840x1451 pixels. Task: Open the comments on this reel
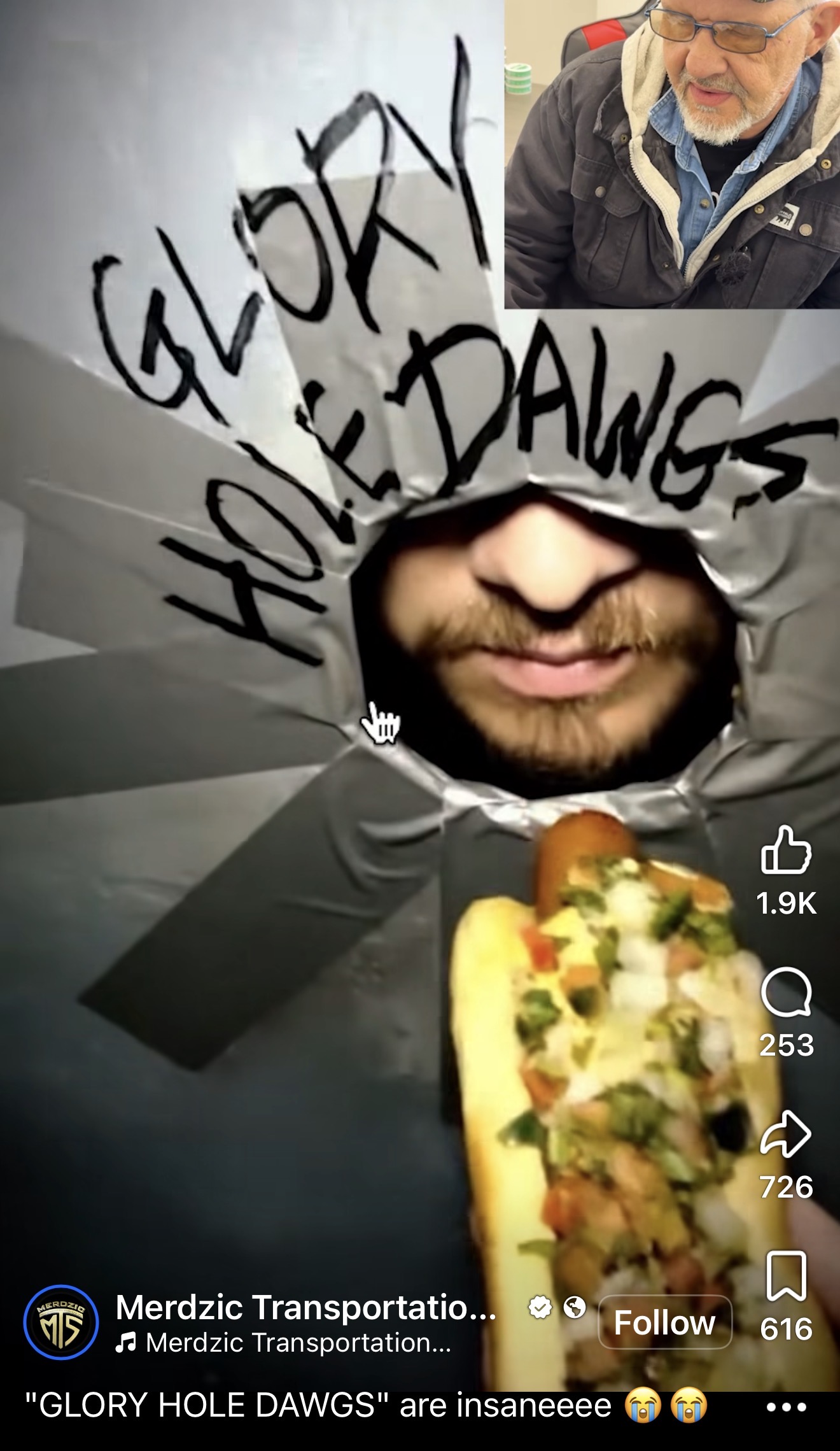(x=786, y=993)
